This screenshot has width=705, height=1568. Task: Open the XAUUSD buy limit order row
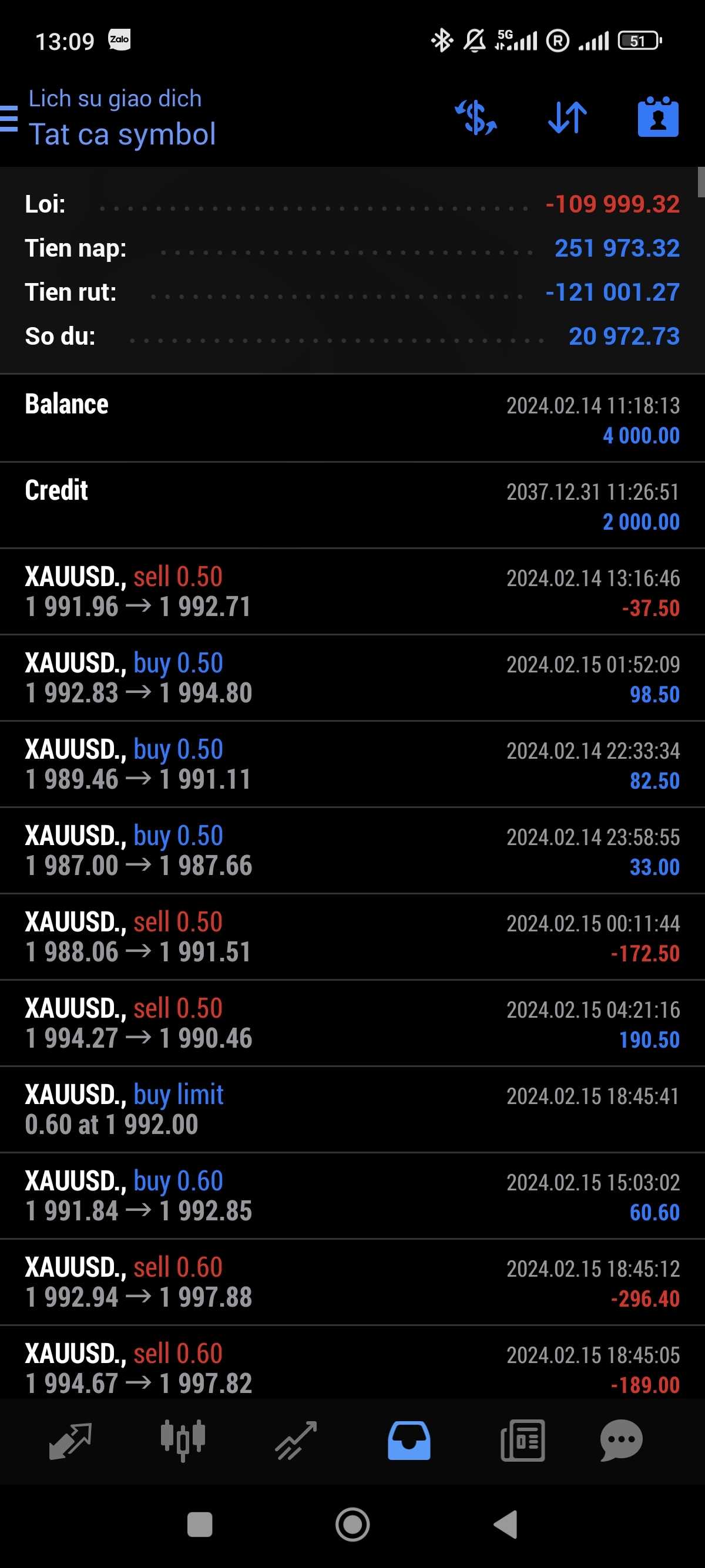(352, 1110)
